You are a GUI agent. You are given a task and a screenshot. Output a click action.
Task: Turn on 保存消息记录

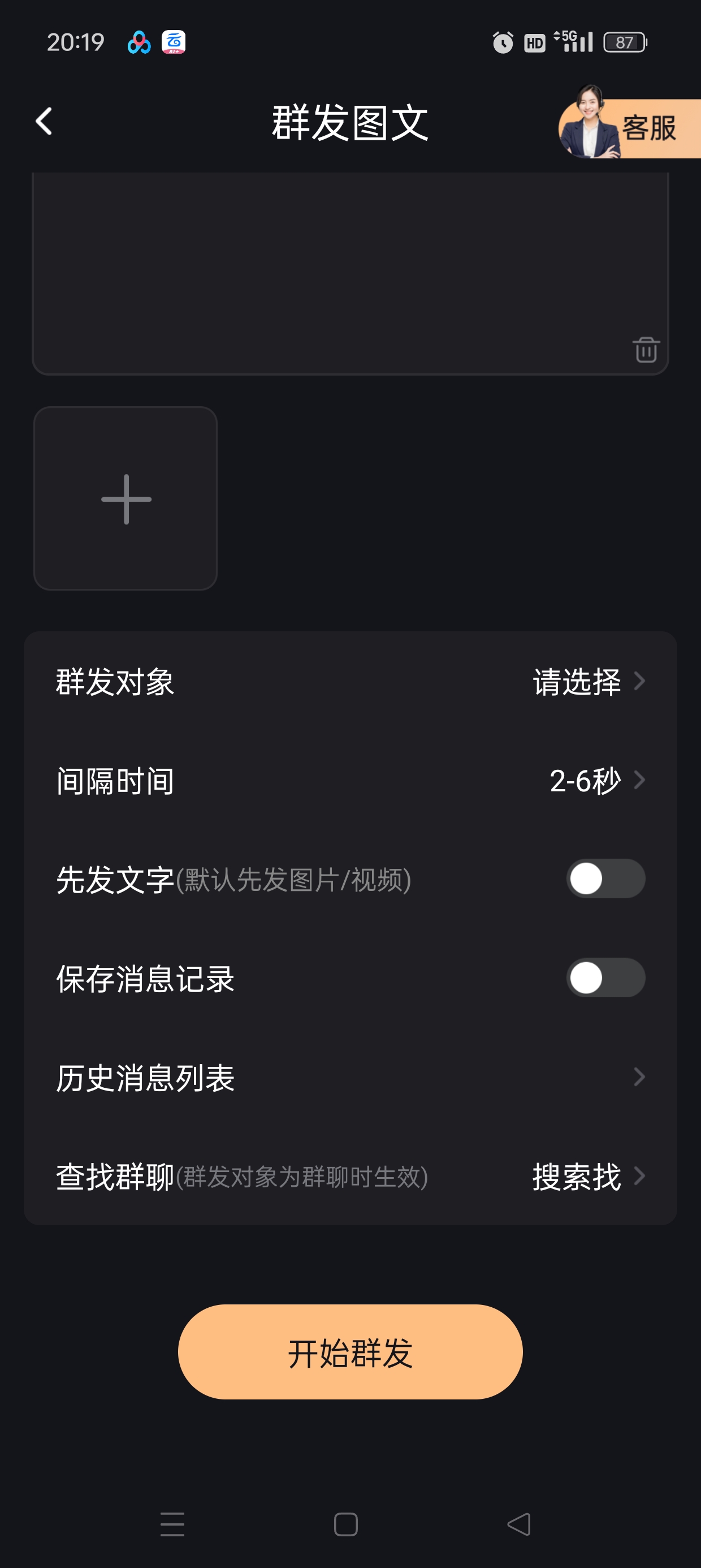pyautogui.click(x=605, y=978)
